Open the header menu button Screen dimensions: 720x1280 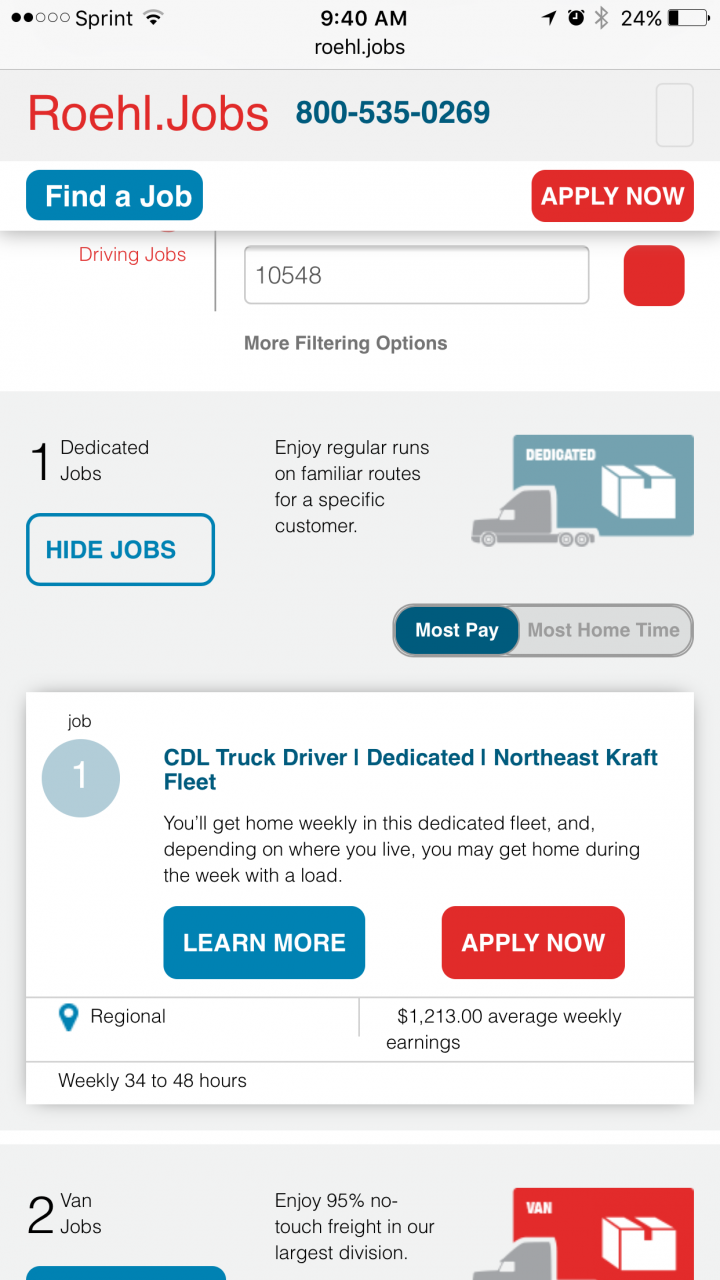point(674,115)
